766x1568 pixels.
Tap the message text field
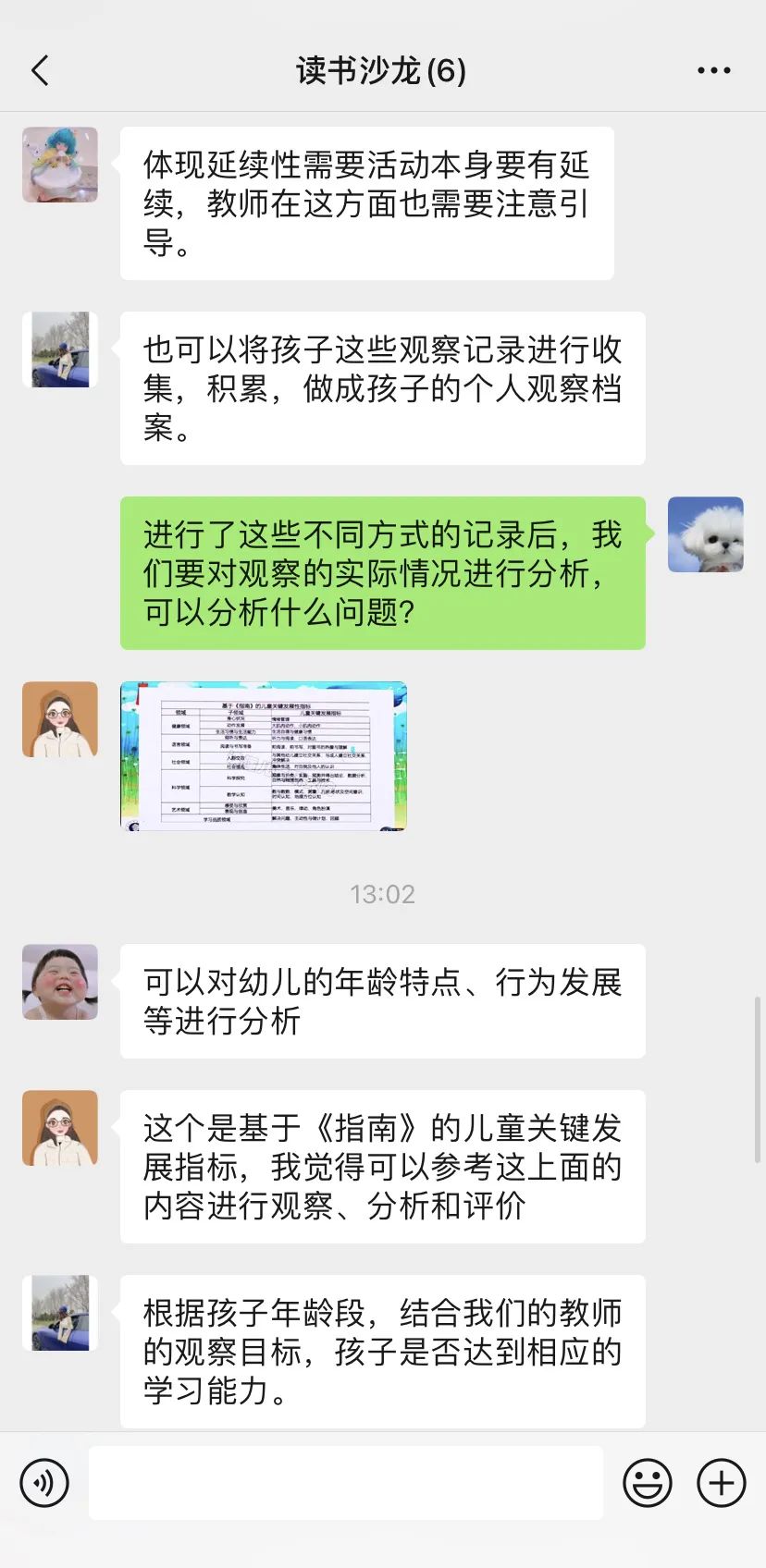(x=345, y=1483)
